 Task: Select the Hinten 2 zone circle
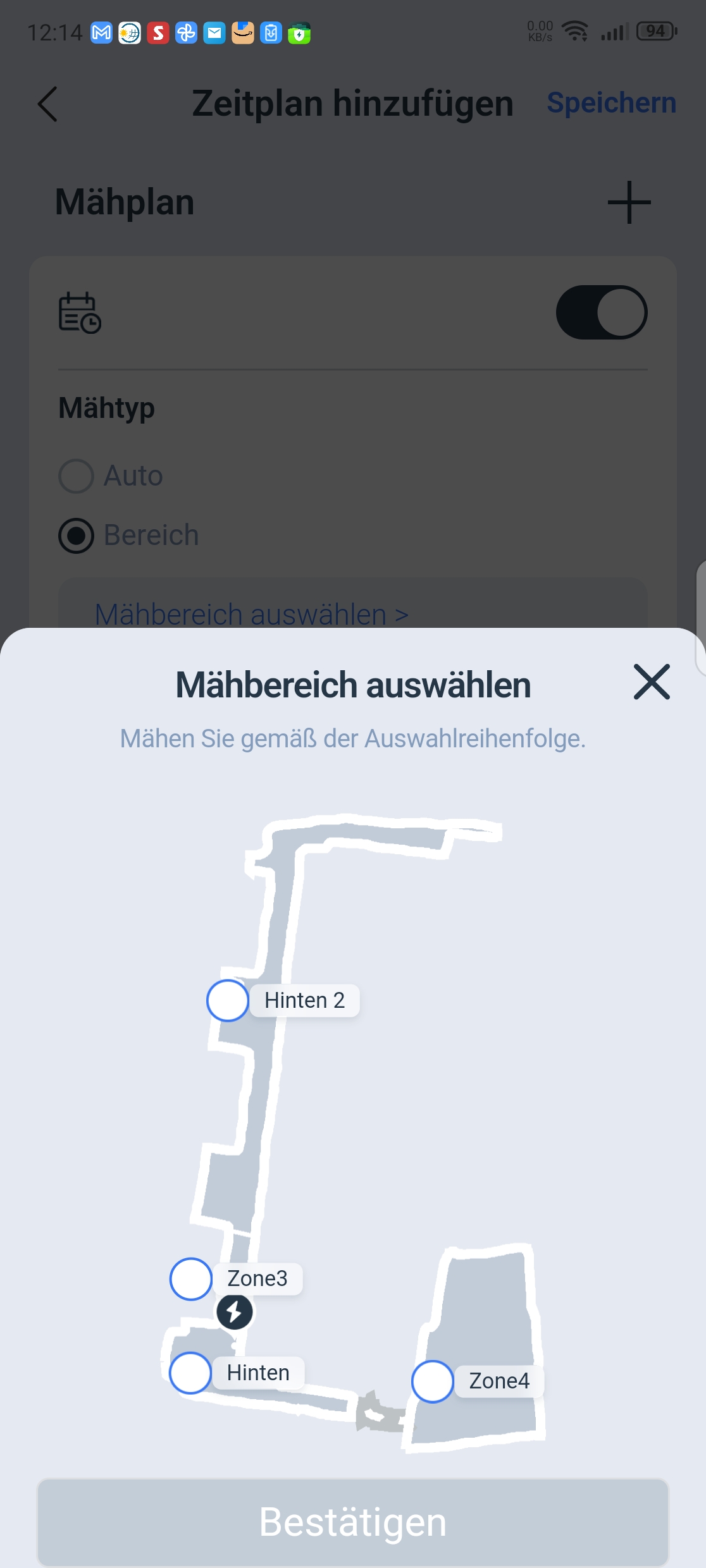(x=228, y=1000)
